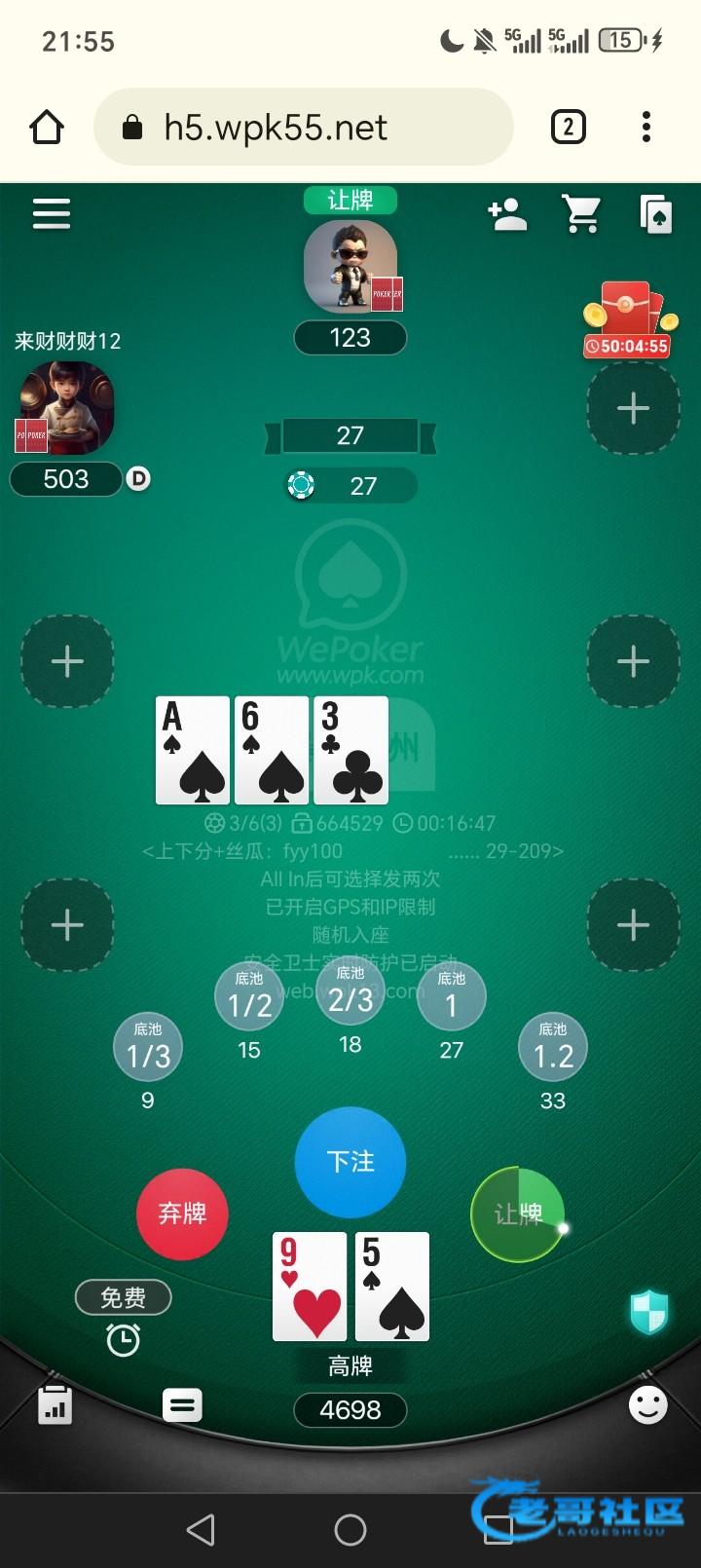The height and width of the screenshot is (1568, 701).
Task: Select the 1/3 pot bet
Action: tap(148, 1048)
